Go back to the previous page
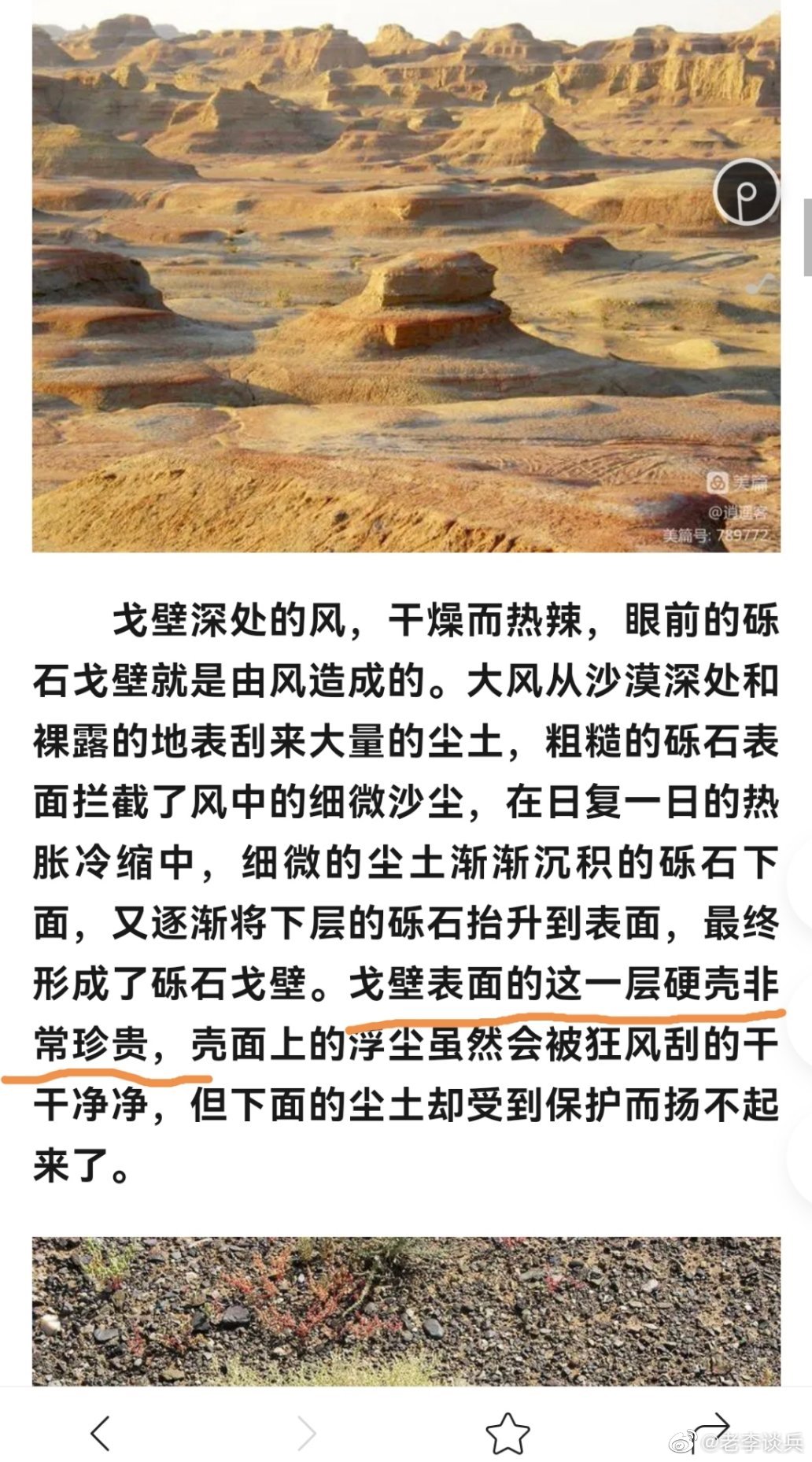Image resolution: width=812 pixels, height=1462 pixels. [x=100, y=1433]
